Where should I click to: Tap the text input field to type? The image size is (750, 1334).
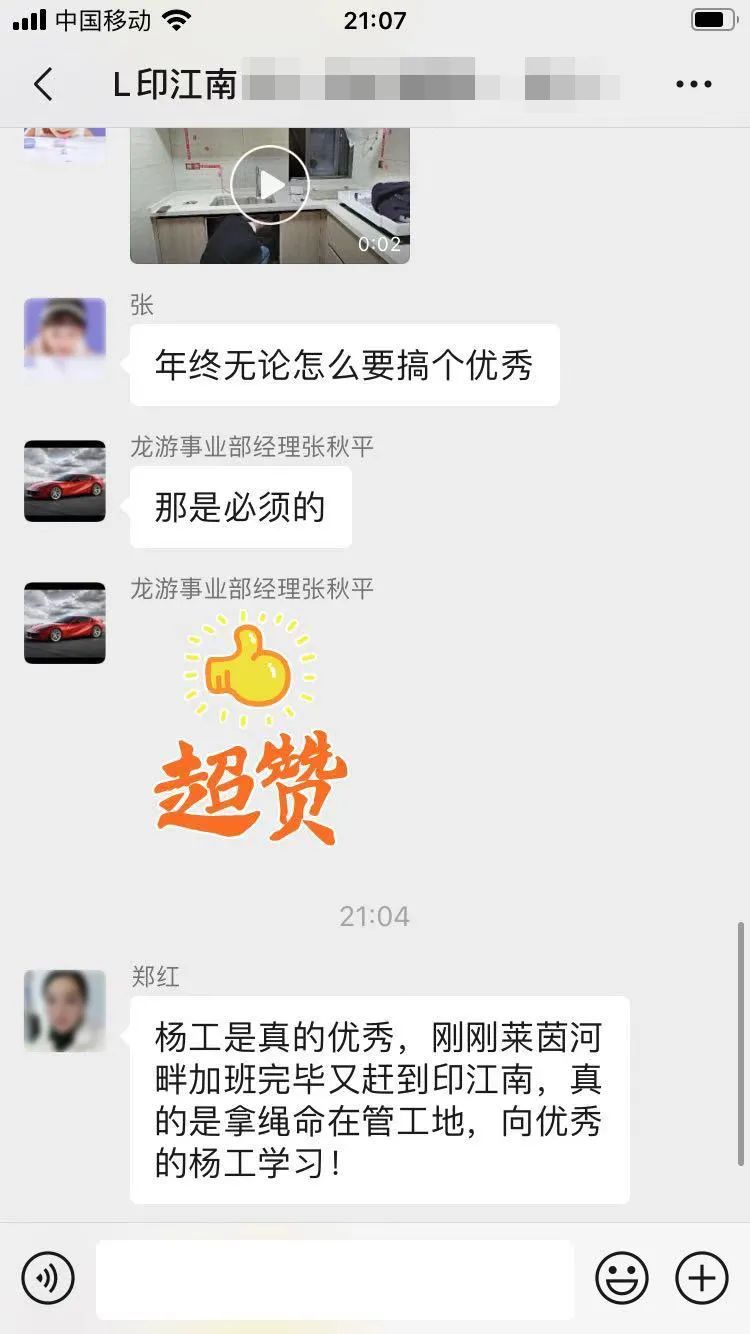coord(335,1278)
